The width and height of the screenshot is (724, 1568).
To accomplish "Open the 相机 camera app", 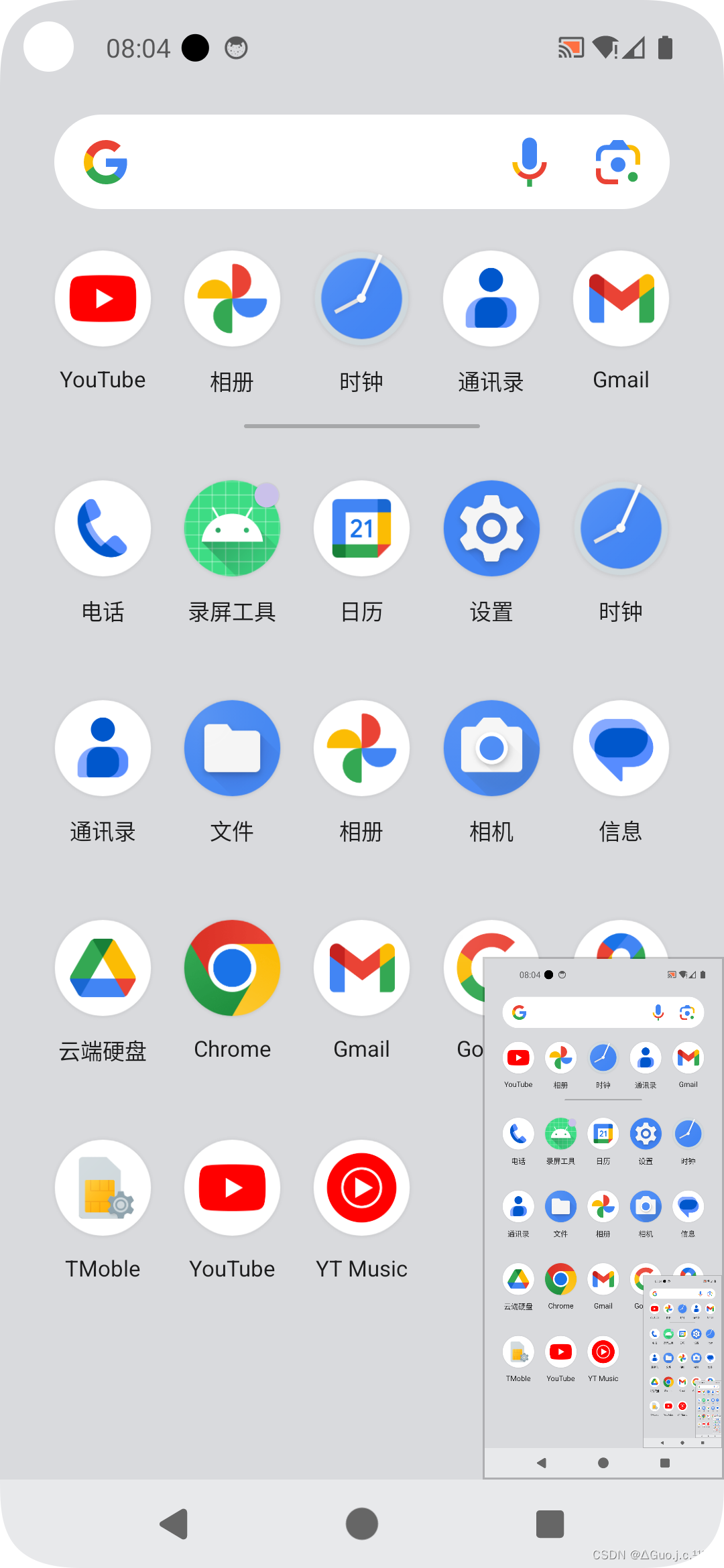I will tap(491, 748).
